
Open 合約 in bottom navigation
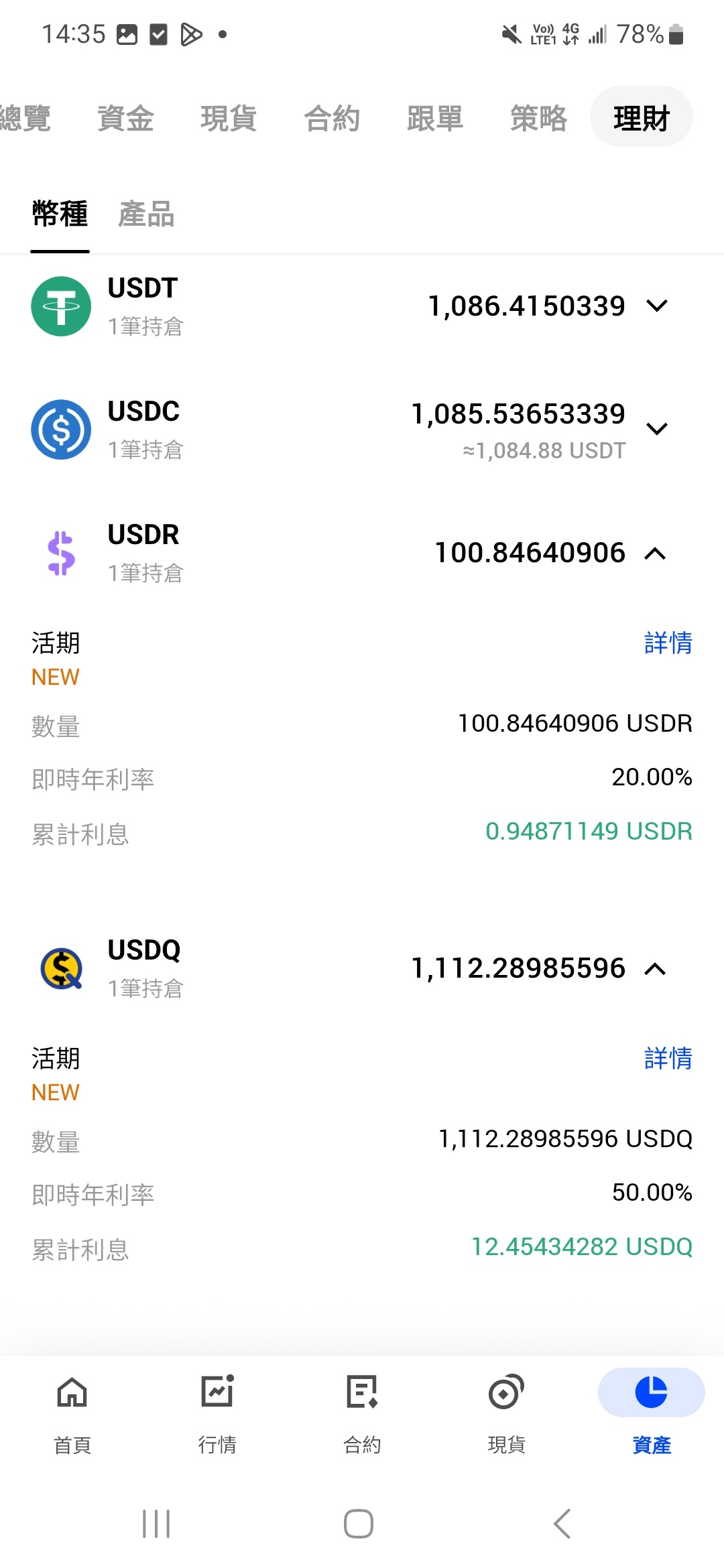tap(362, 1414)
